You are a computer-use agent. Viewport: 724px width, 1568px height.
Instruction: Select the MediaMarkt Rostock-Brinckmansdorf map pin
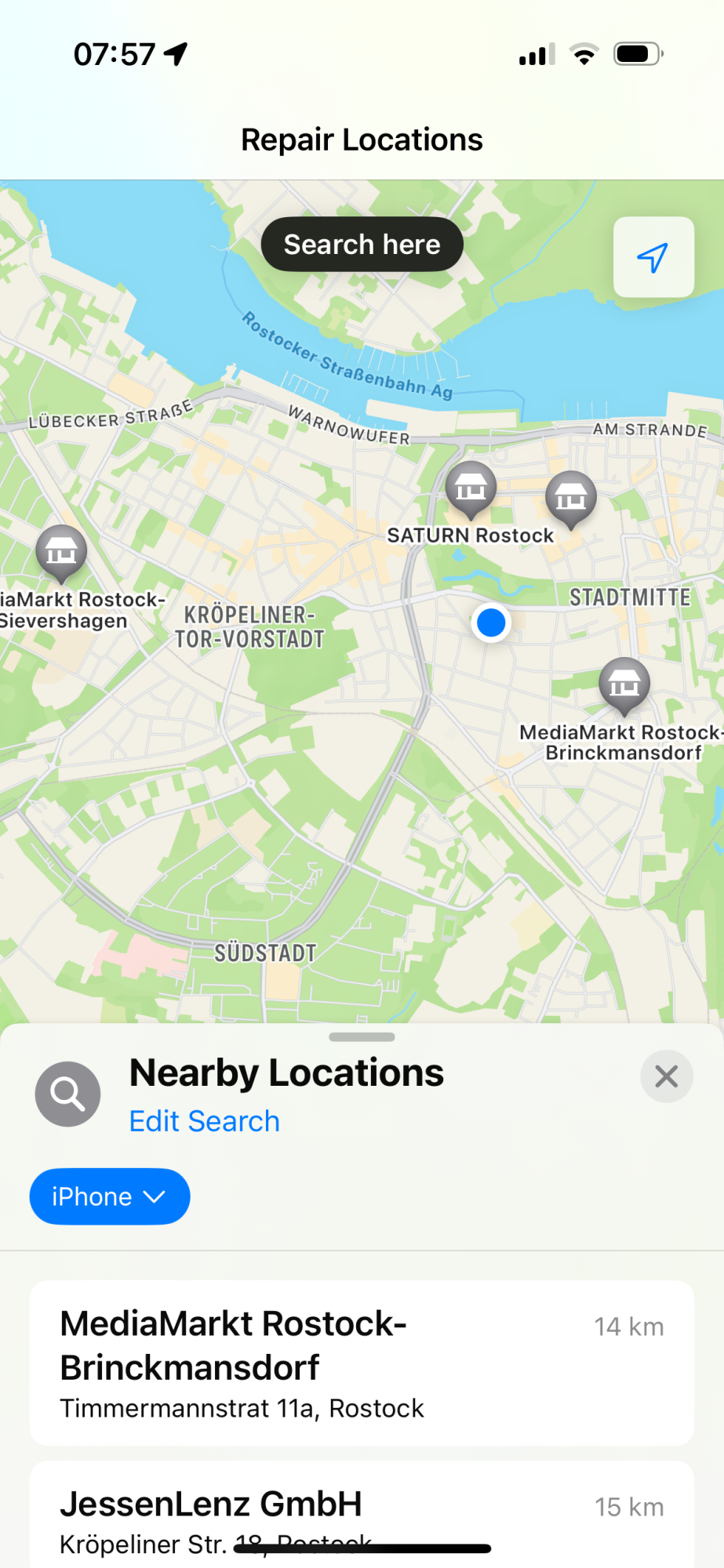pos(624,684)
